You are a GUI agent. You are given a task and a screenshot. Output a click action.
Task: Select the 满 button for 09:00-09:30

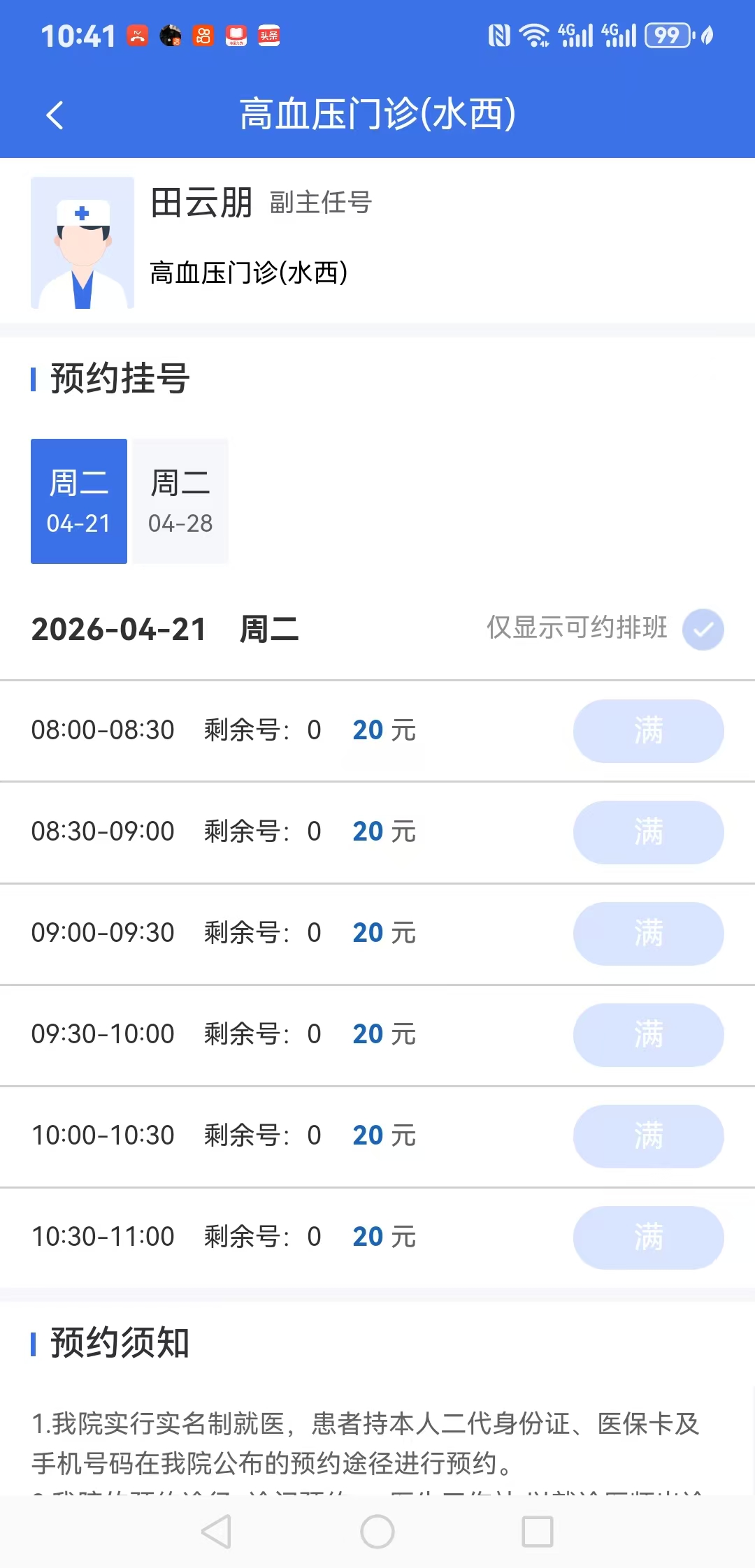click(648, 934)
